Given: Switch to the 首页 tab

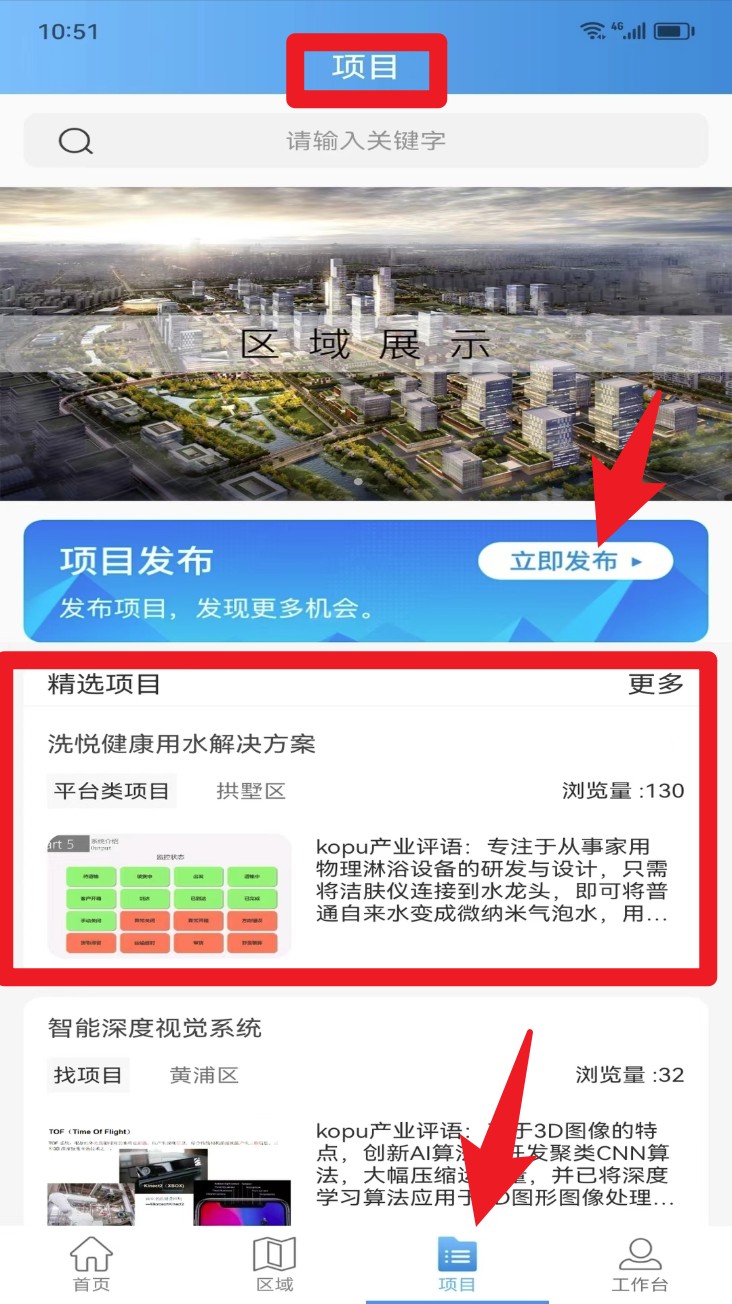Looking at the screenshot, I should pyautogui.click(x=91, y=1264).
